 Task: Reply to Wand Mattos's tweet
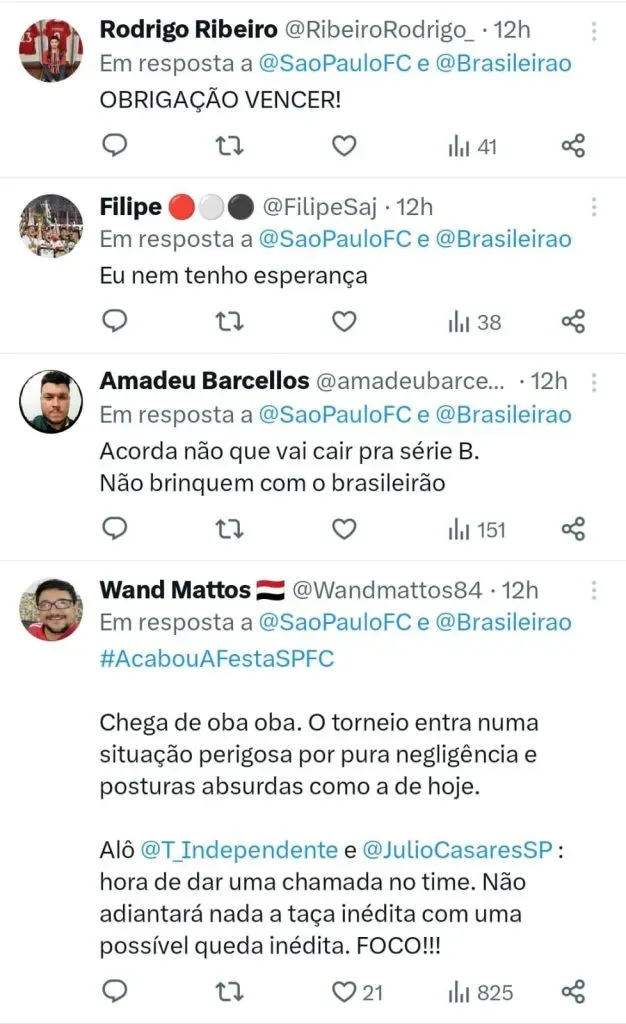[x=116, y=992]
